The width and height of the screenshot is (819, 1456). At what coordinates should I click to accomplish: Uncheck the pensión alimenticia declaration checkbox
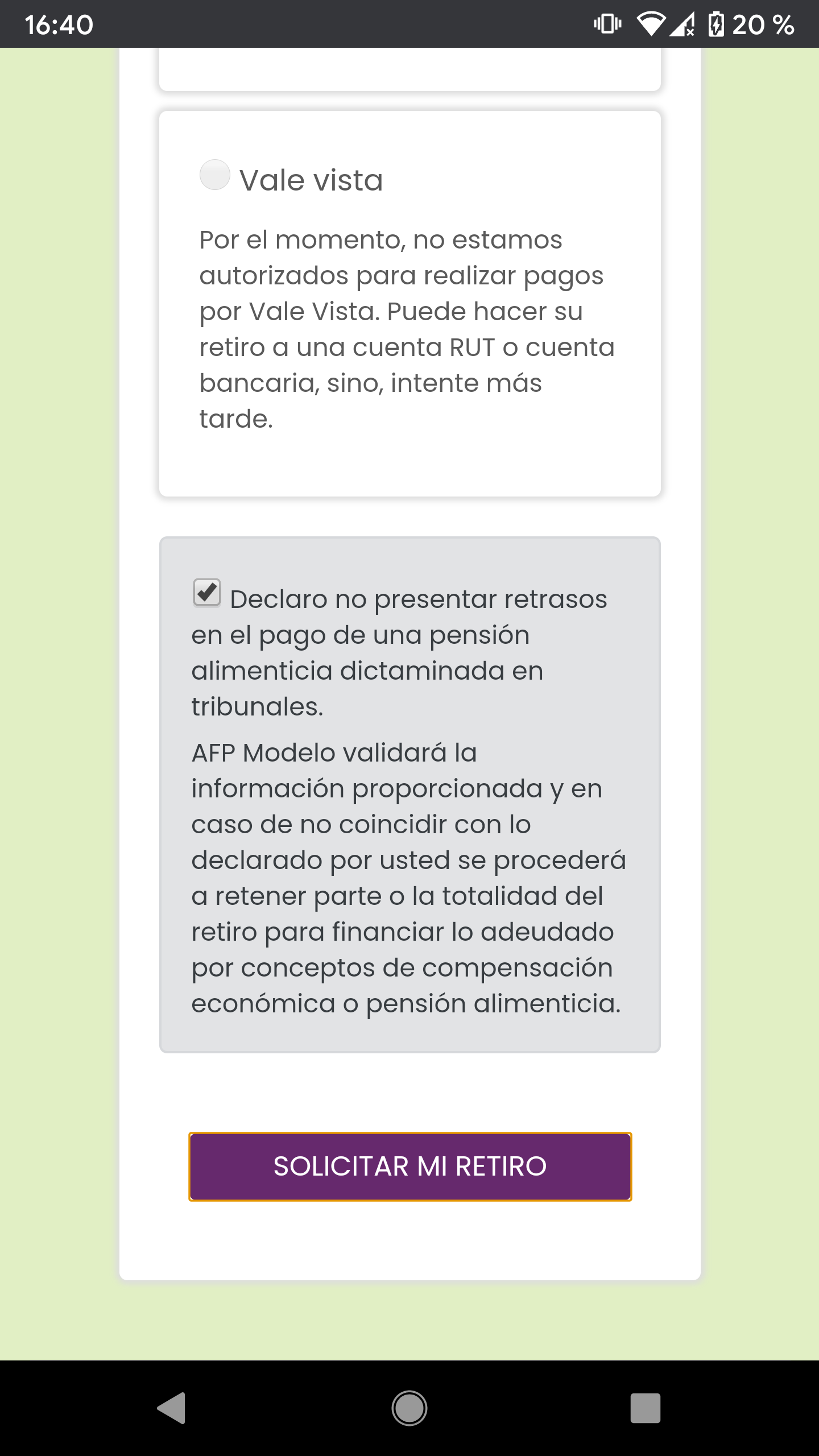(x=207, y=593)
